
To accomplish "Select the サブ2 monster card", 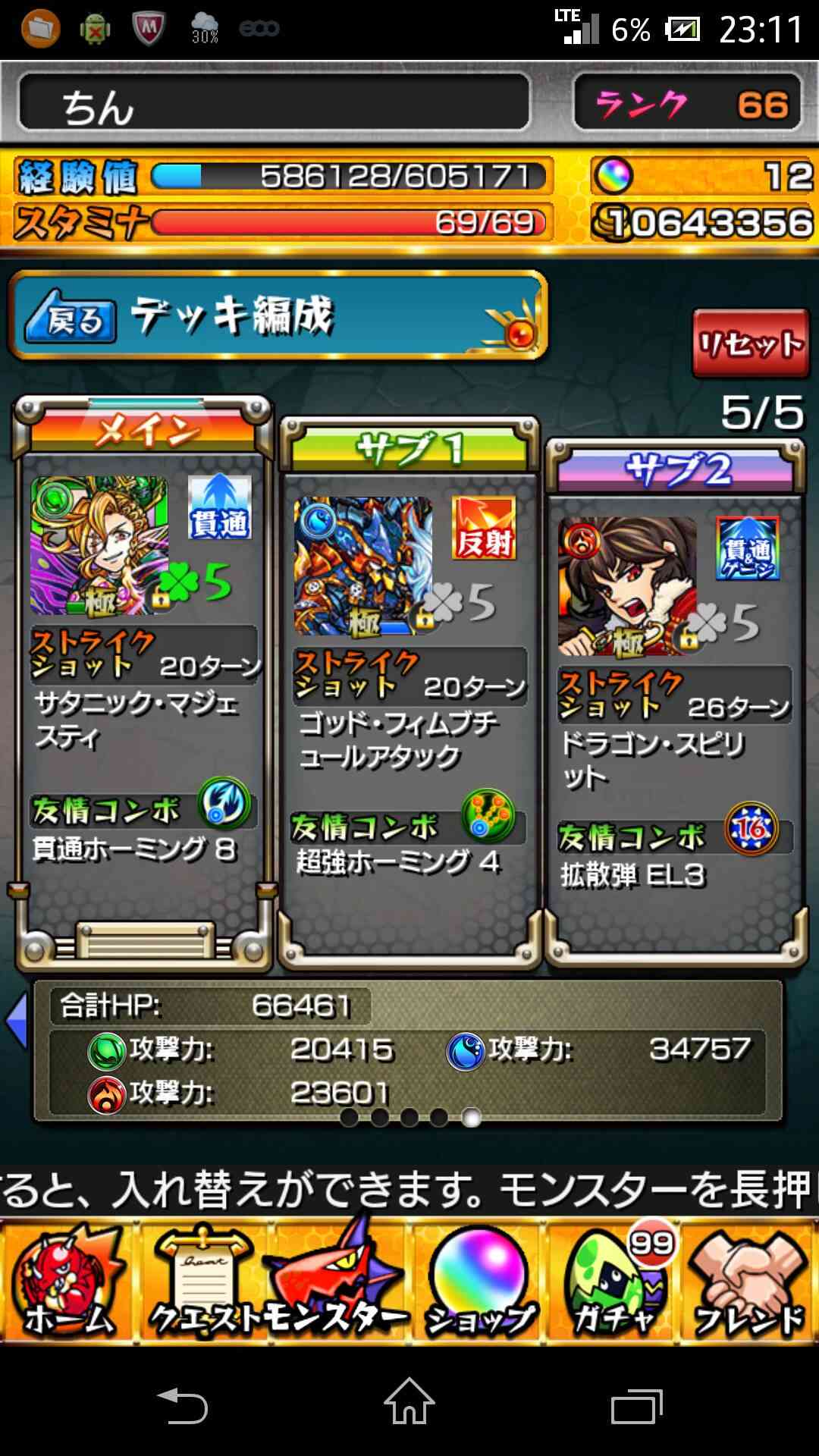I will [676, 701].
